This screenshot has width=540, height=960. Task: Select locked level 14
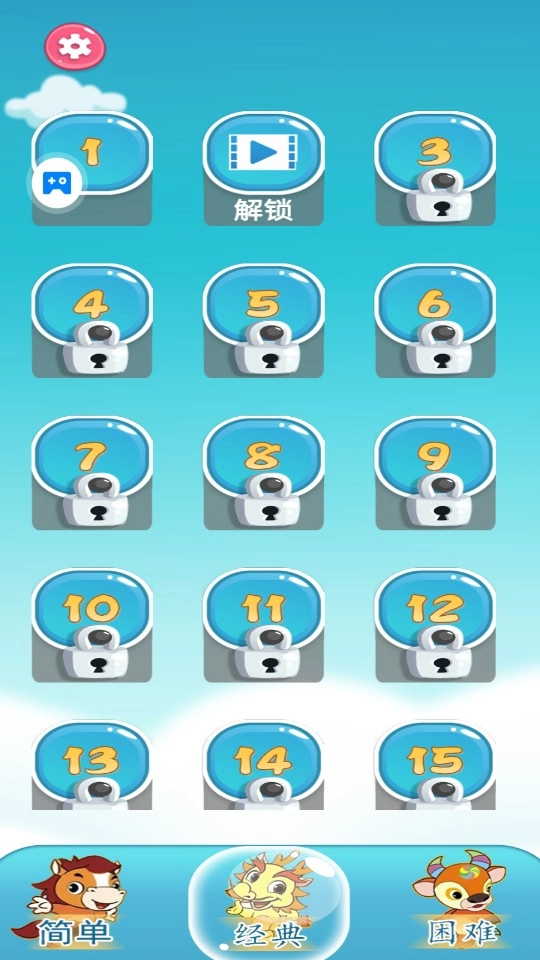point(263,765)
